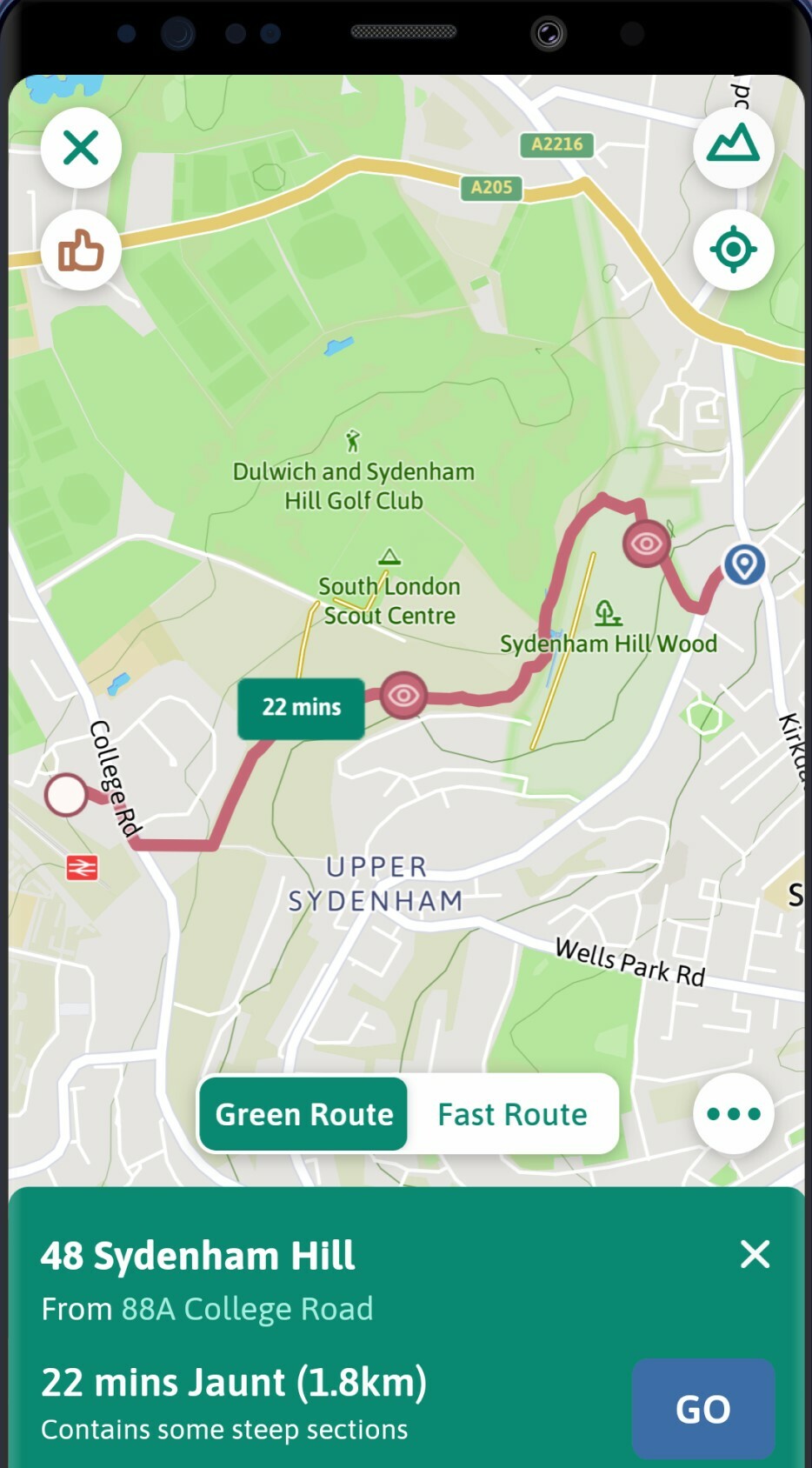Tap the viewpoint marker near Sydenham Hill Wood
This screenshot has width=812, height=1468.
(646, 544)
